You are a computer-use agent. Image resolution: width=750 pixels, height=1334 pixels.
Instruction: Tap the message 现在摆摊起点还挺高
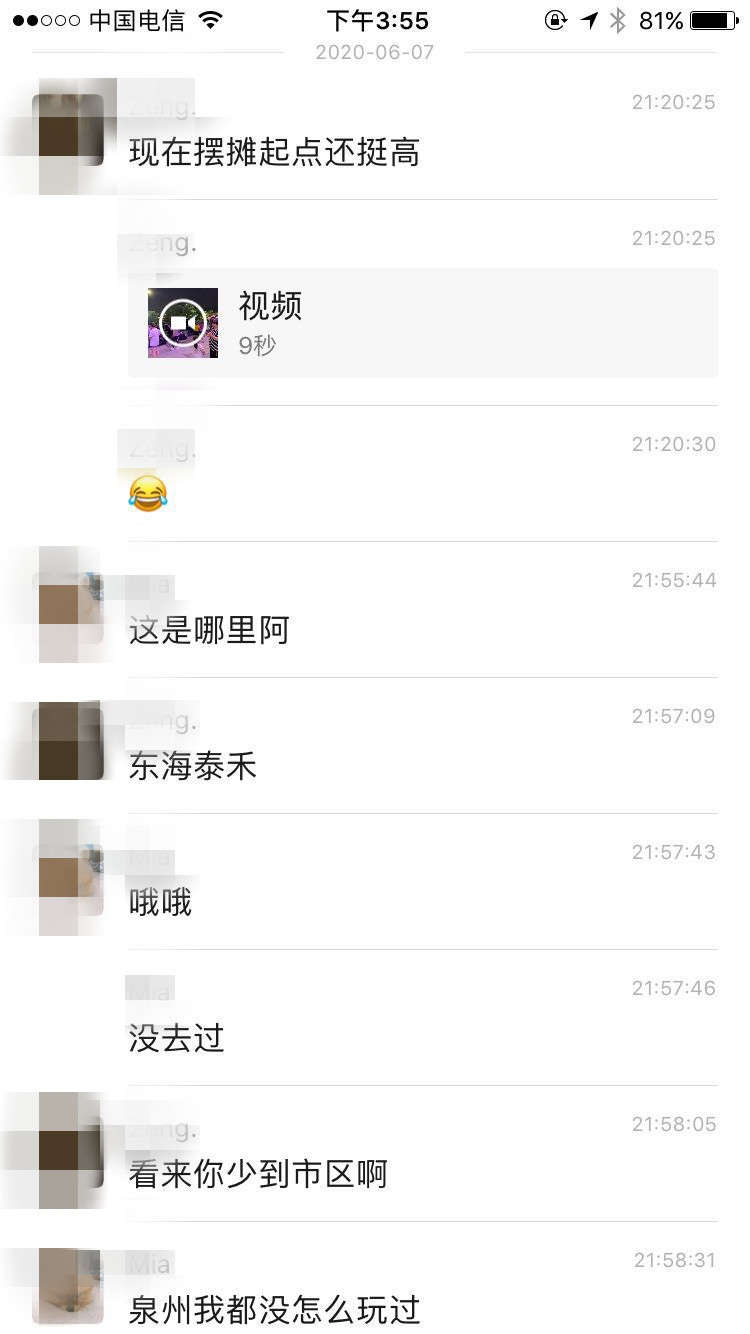point(275,154)
